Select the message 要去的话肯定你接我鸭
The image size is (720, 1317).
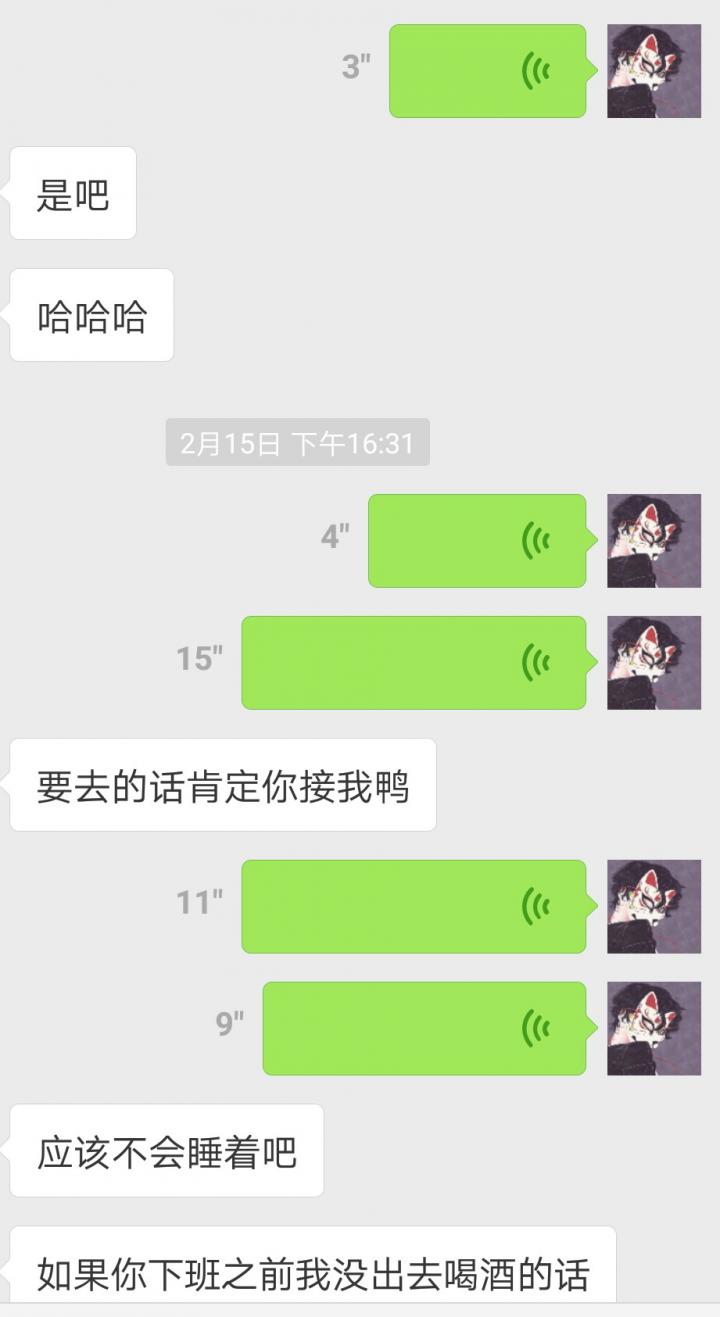[x=220, y=785]
